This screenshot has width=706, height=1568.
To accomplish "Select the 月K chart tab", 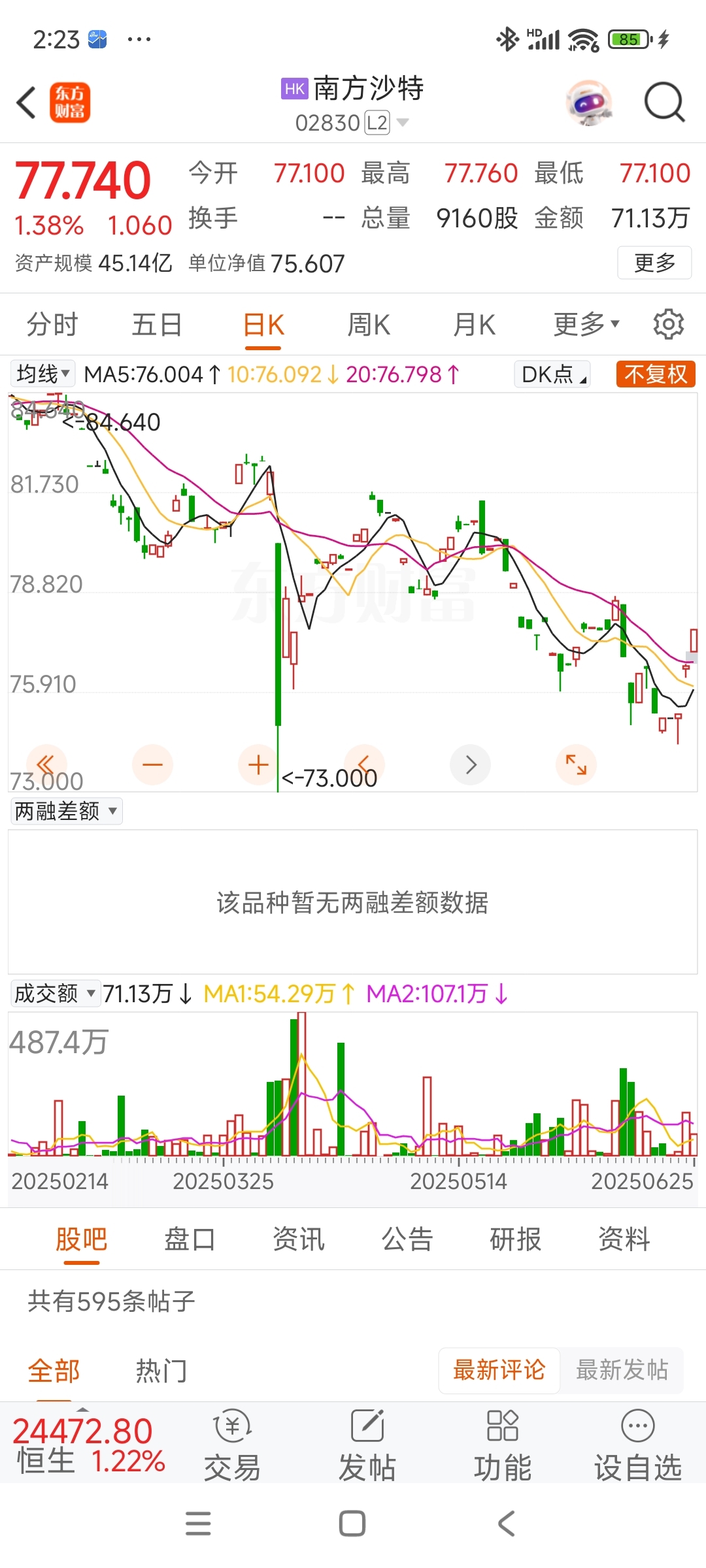I will click(x=475, y=325).
